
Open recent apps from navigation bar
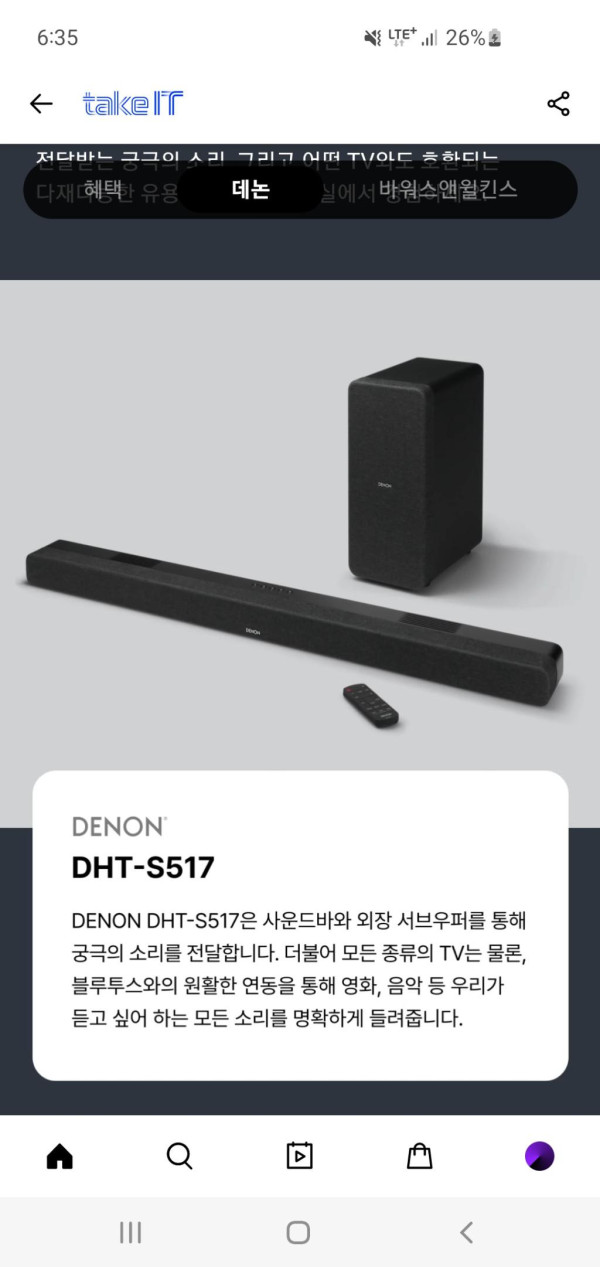click(130, 1232)
